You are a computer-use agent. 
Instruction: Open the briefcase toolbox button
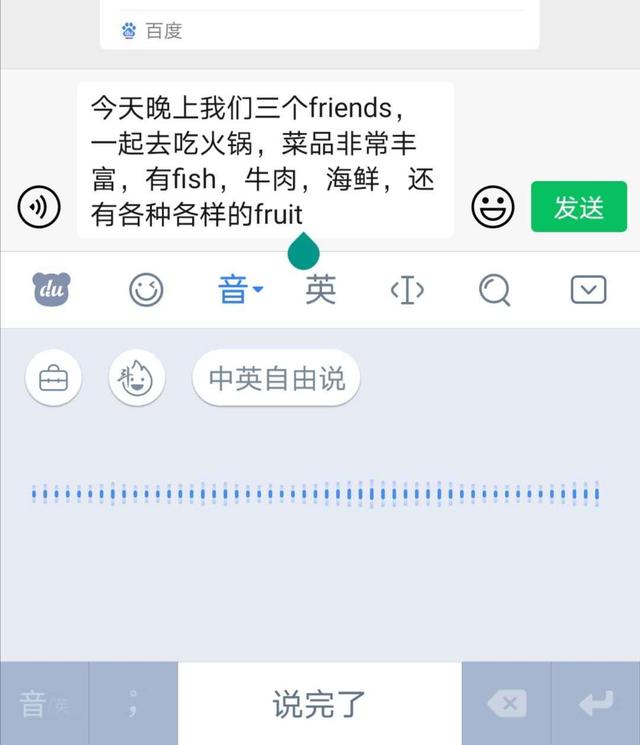(52, 379)
